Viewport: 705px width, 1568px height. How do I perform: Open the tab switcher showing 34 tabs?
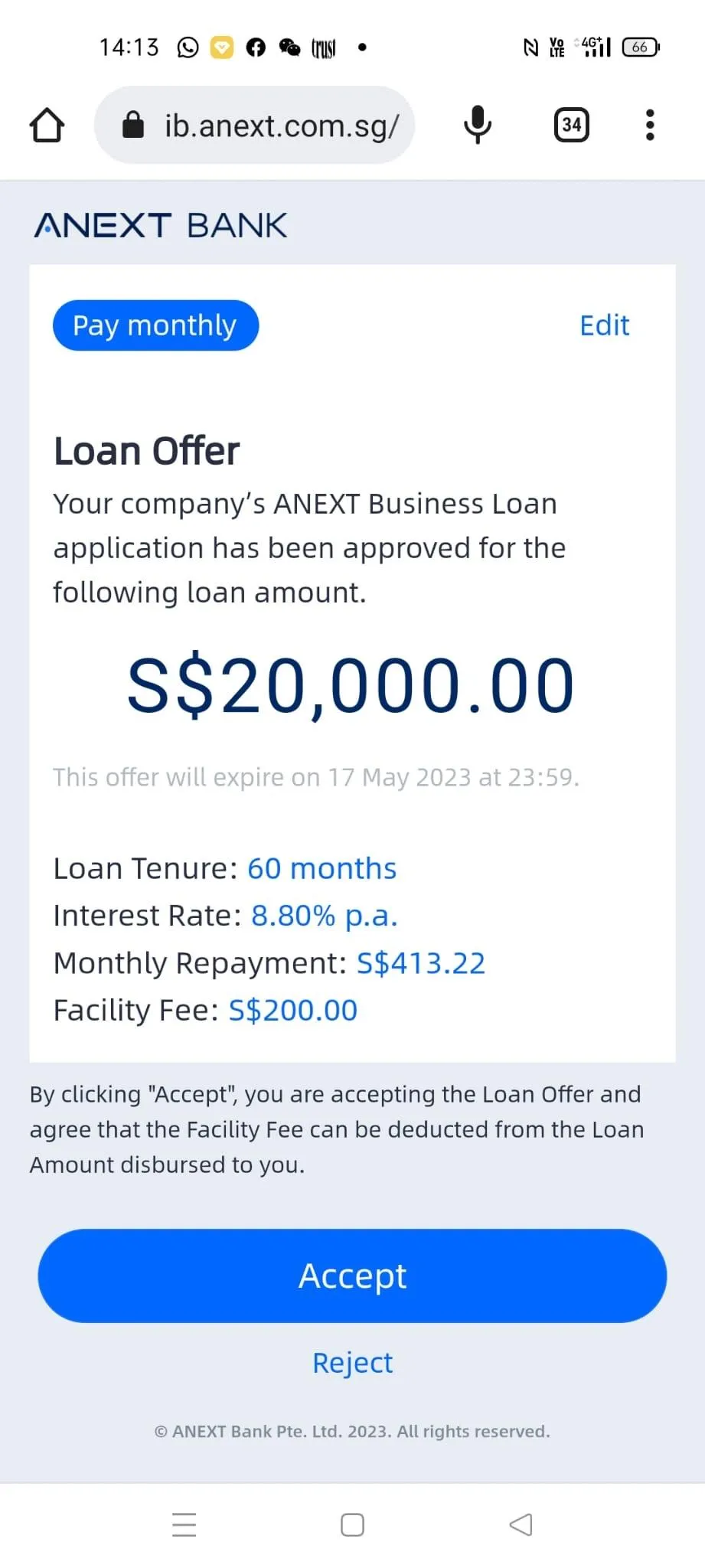[x=571, y=126]
